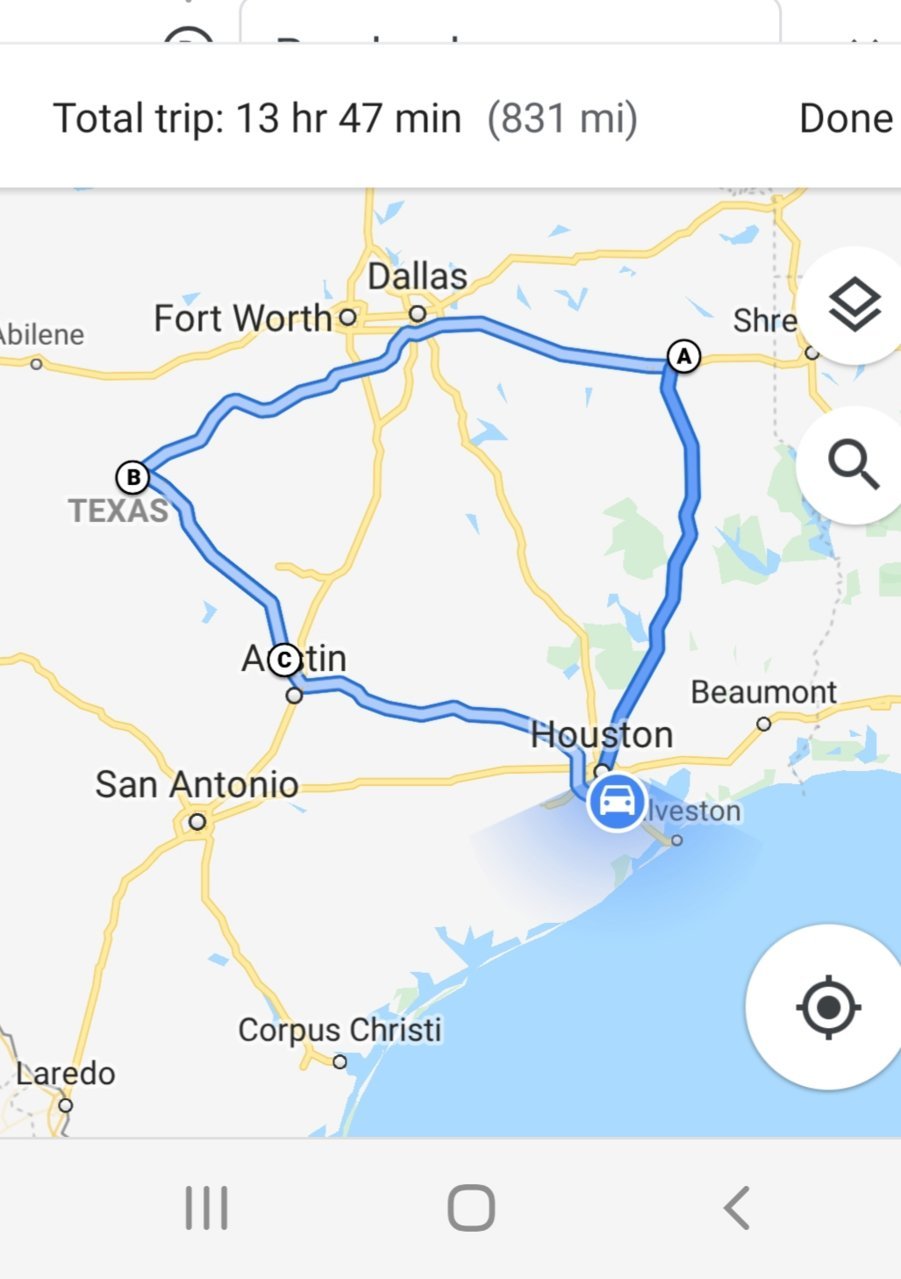
Task: Select waypoint A on the map
Action: pos(684,356)
